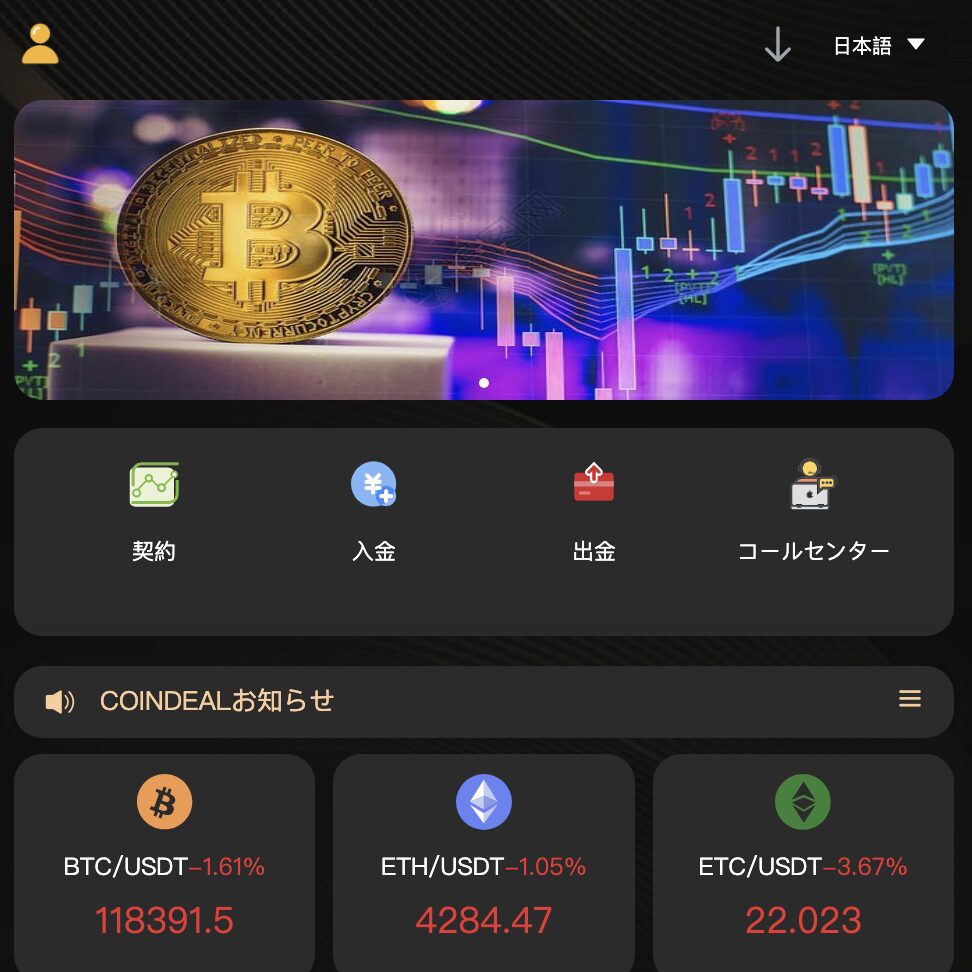Open the Bitcoin promo banner
The image size is (972, 972).
(x=484, y=250)
